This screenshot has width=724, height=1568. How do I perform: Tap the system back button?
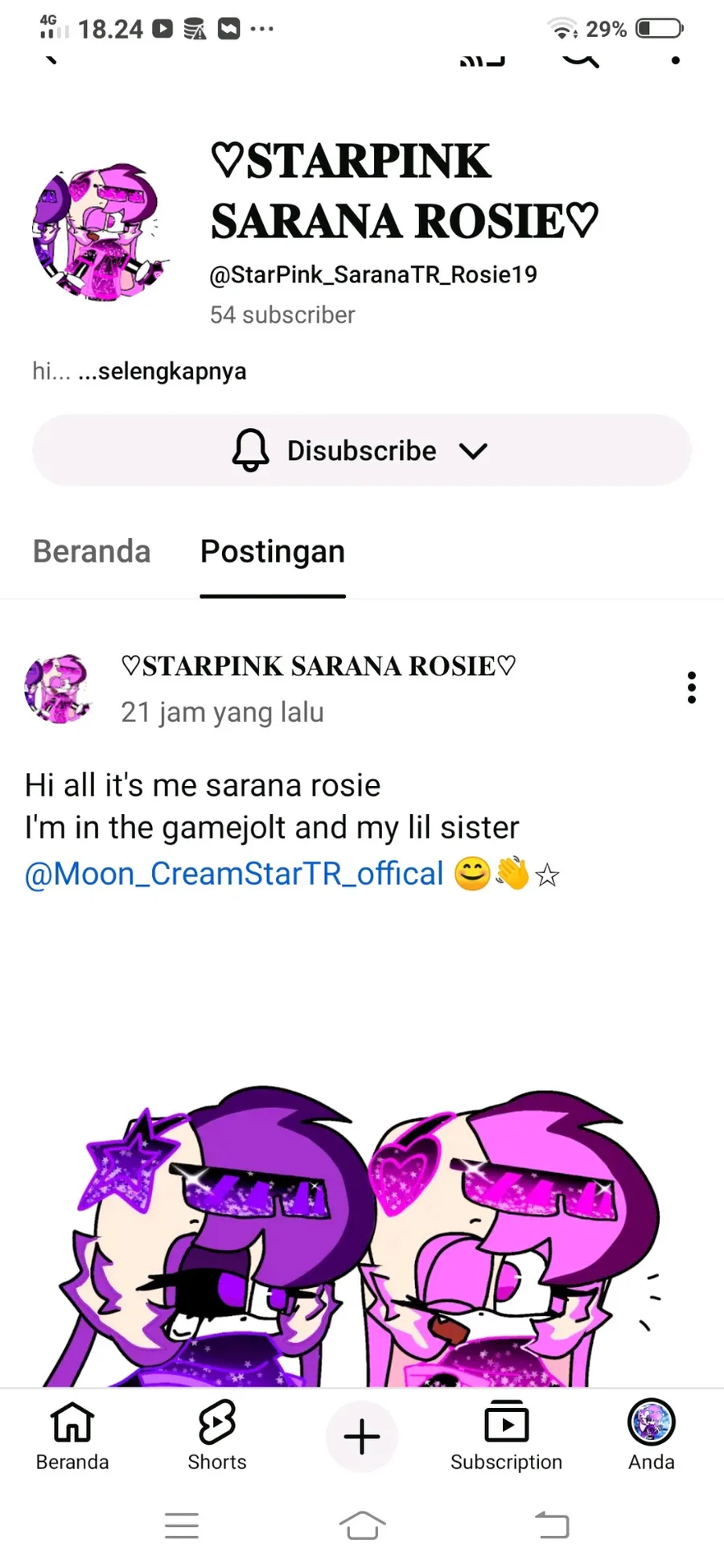553,1525
